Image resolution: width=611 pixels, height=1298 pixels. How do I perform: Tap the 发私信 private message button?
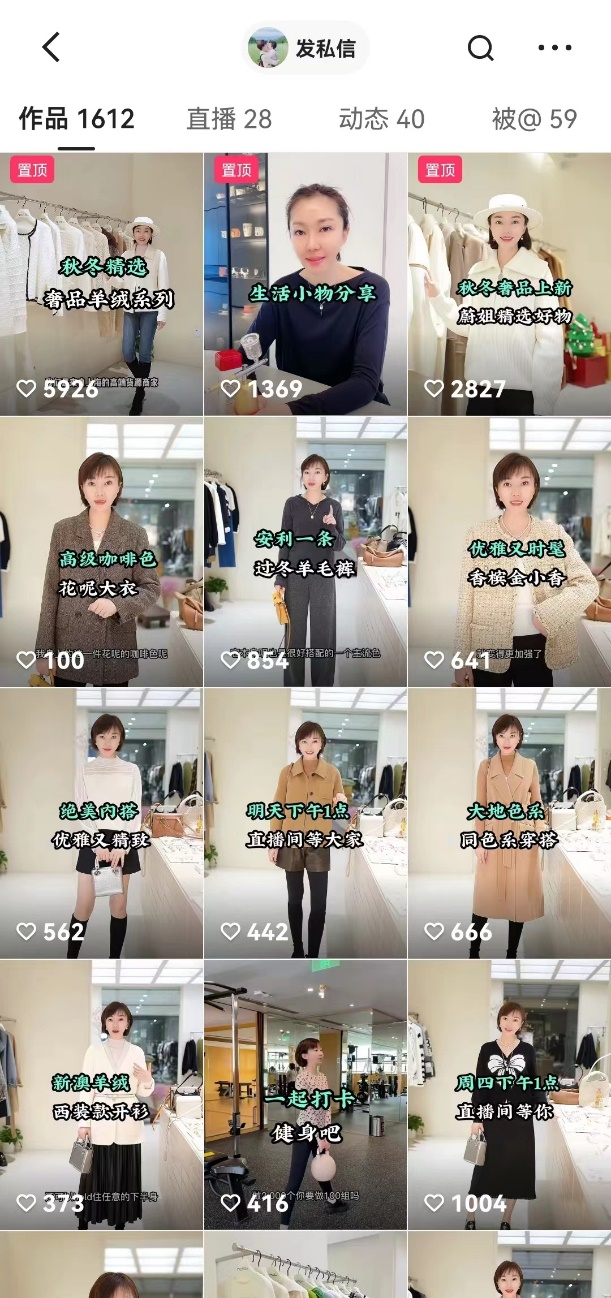[305, 48]
